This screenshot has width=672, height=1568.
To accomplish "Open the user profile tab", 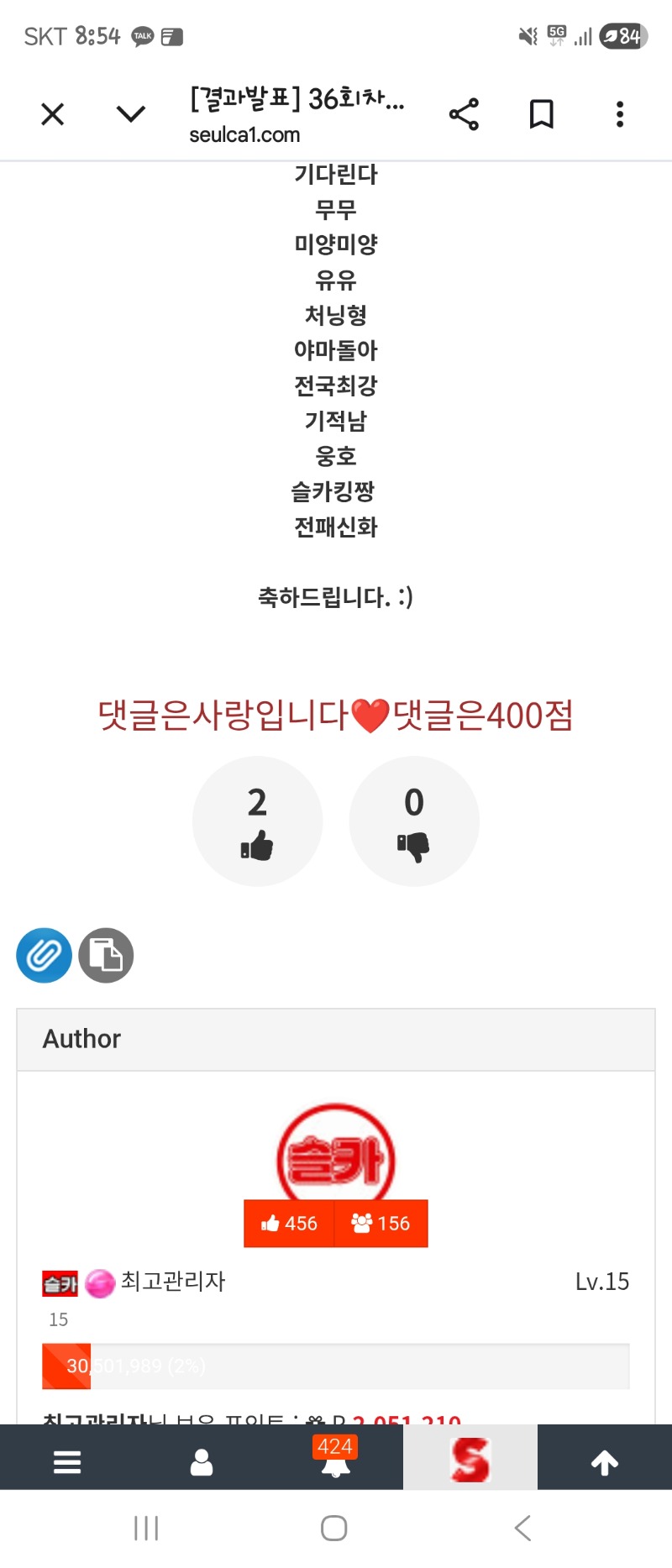I will pos(202,1463).
